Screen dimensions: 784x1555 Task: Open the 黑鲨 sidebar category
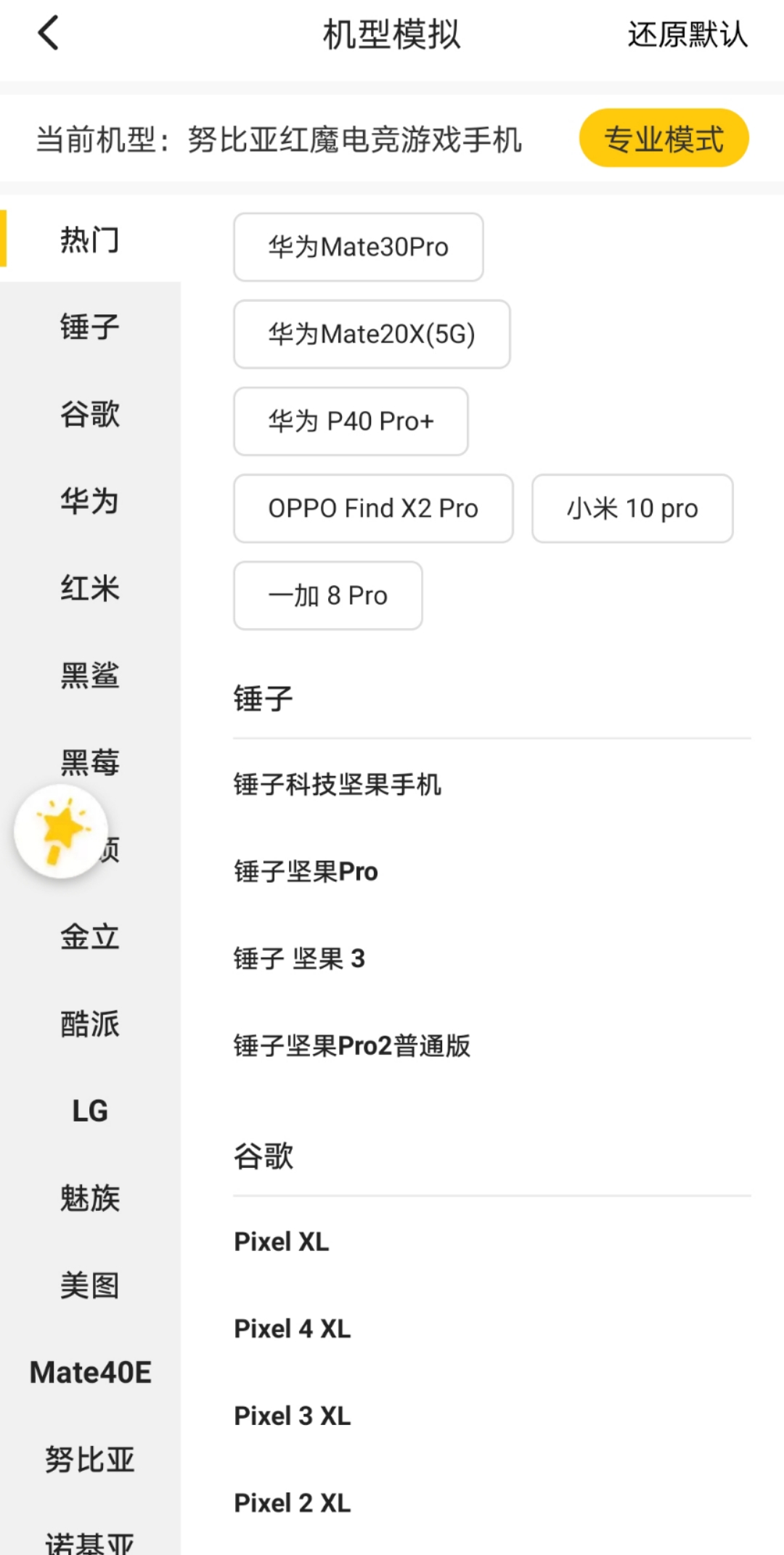[x=90, y=675]
